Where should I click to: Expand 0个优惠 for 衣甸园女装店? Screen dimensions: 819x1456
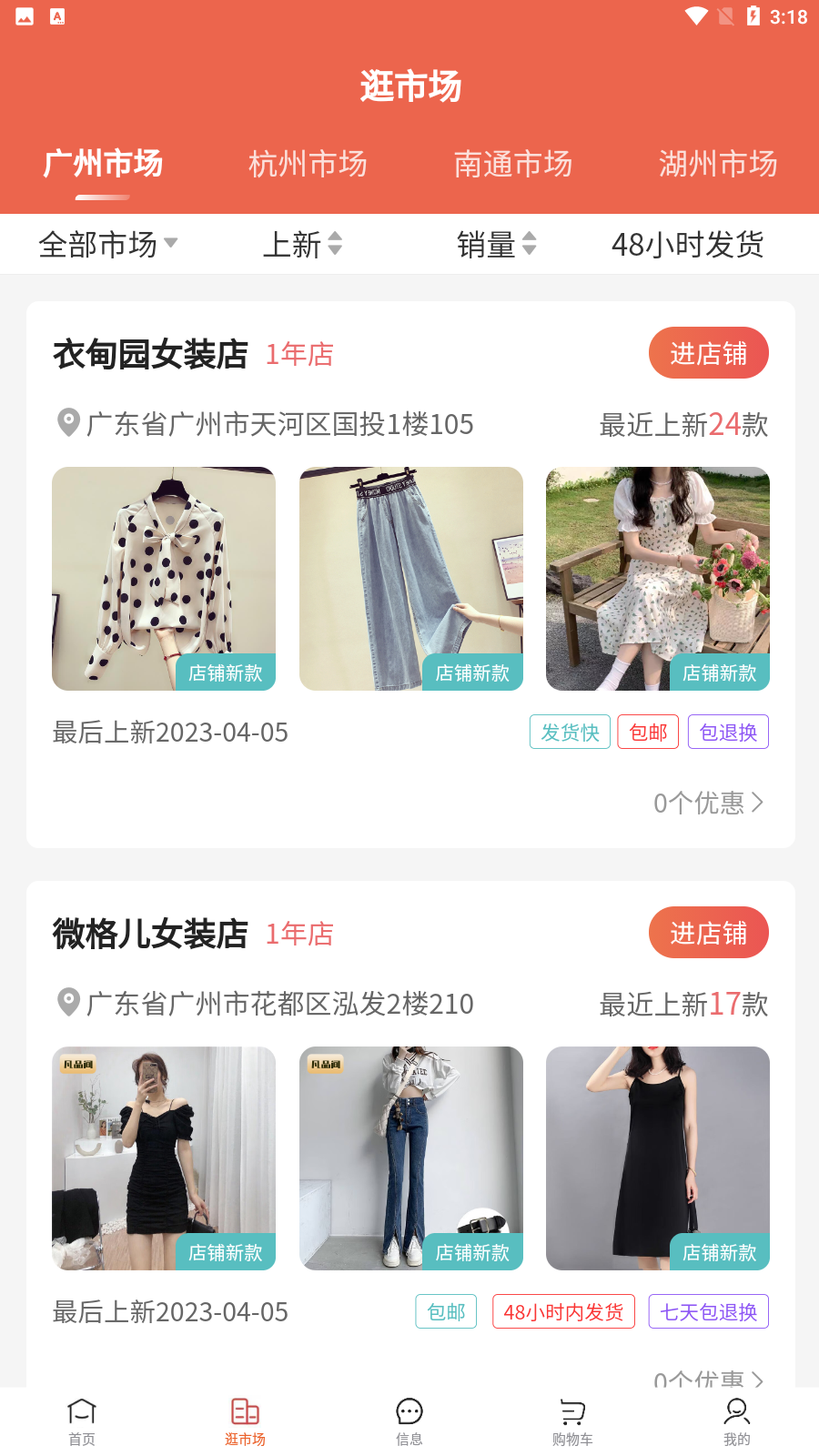(x=708, y=803)
